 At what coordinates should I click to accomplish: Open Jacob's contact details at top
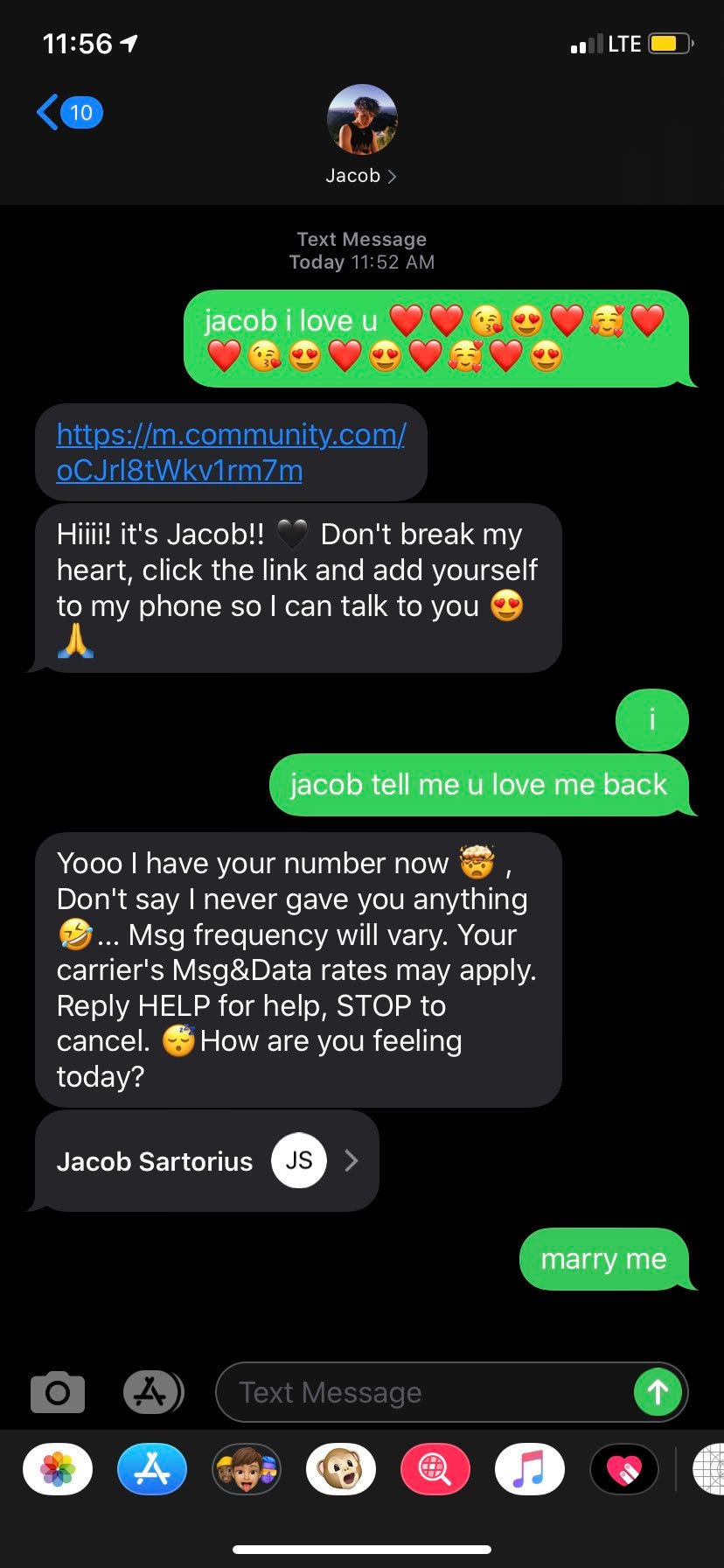tap(361, 135)
